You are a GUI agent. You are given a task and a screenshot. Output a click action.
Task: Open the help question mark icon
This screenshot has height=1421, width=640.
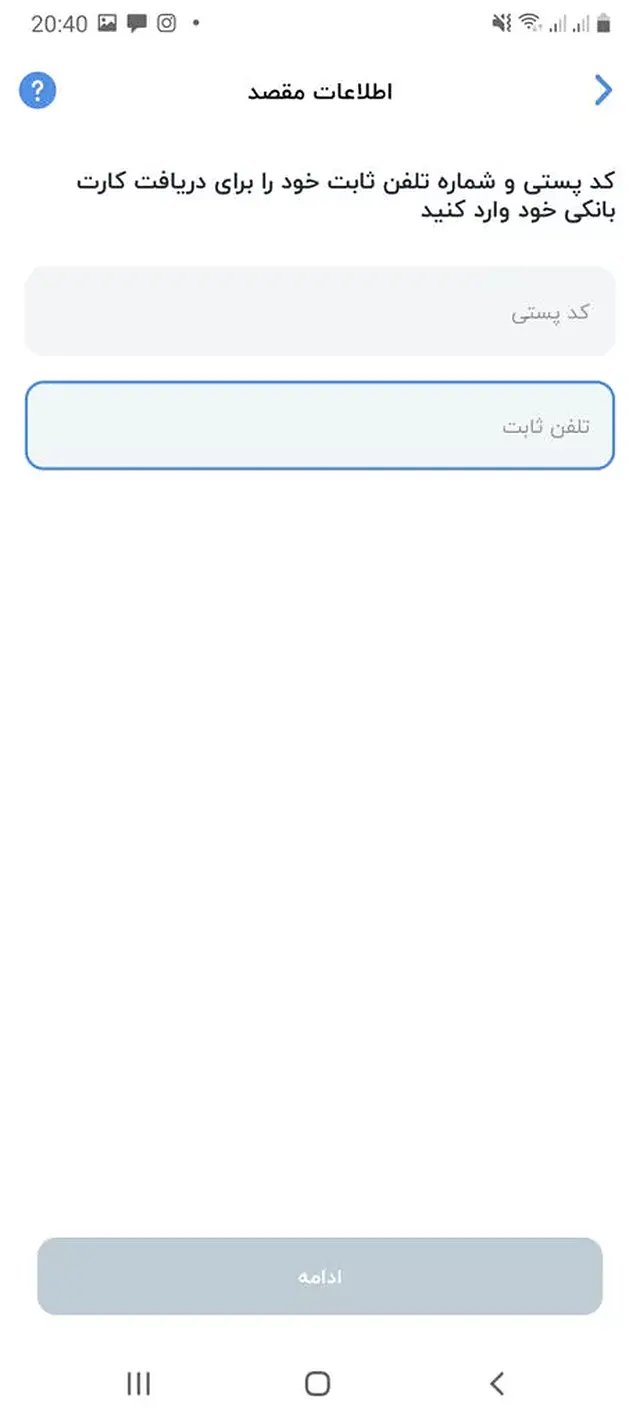[x=37, y=92]
